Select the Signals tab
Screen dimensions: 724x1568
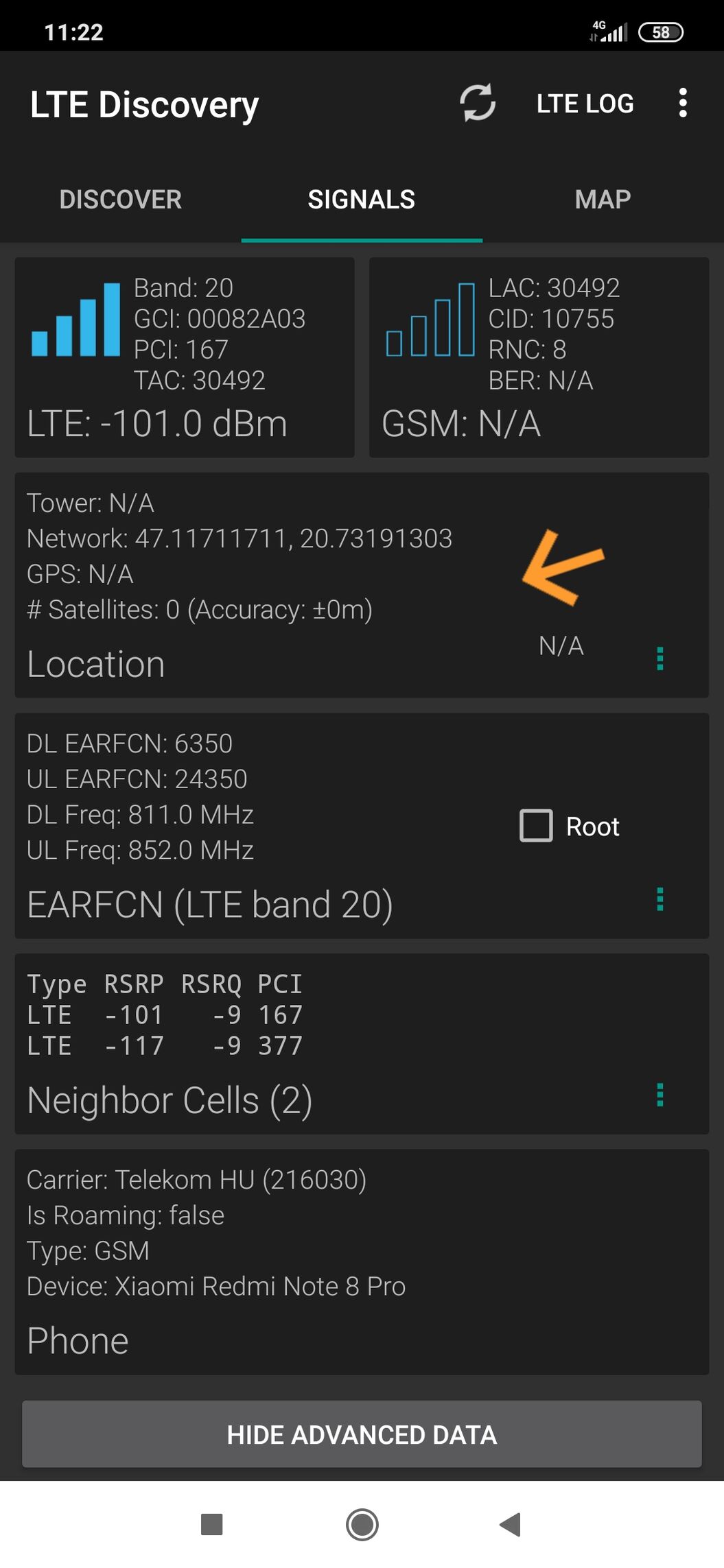pyautogui.click(x=362, y=200)
